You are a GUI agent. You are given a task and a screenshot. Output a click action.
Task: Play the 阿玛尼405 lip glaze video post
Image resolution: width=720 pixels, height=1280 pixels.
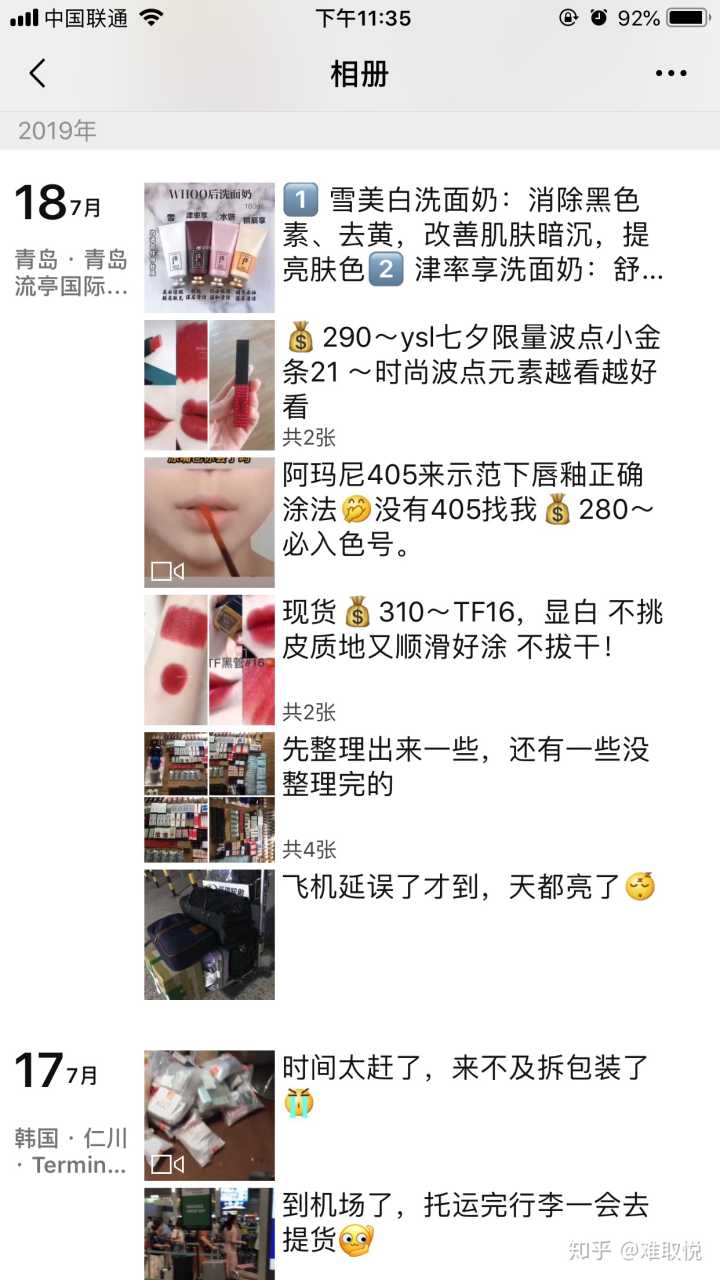(x=209, y=522)
